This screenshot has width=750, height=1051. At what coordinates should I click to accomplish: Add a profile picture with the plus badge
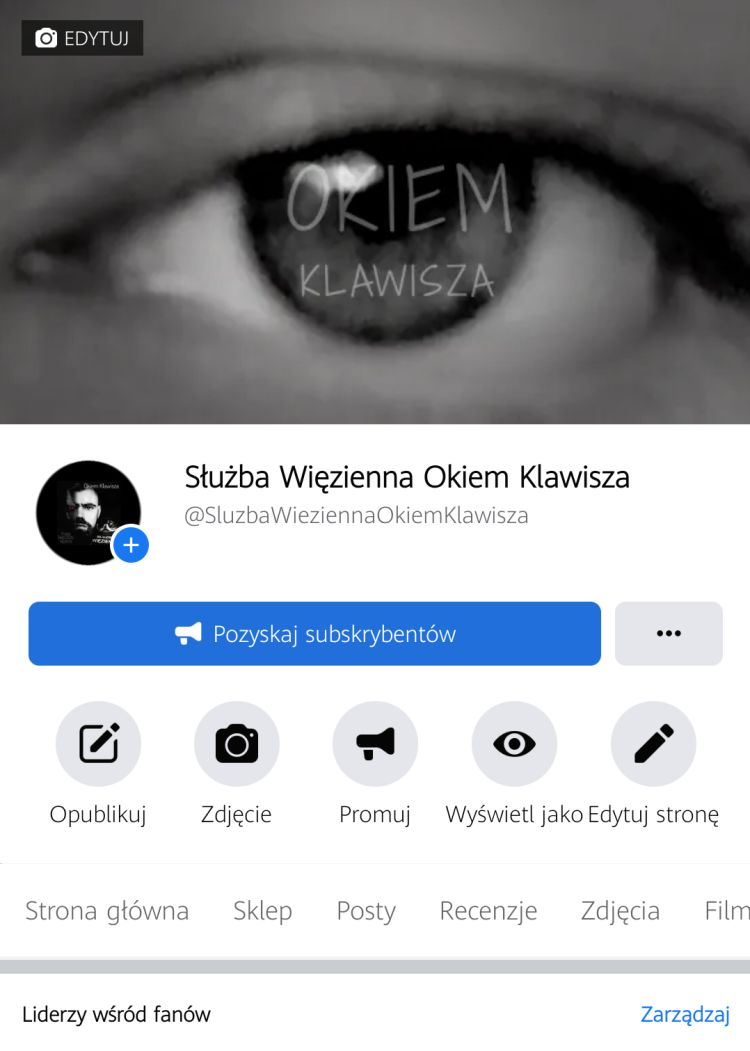click(131, 545)
